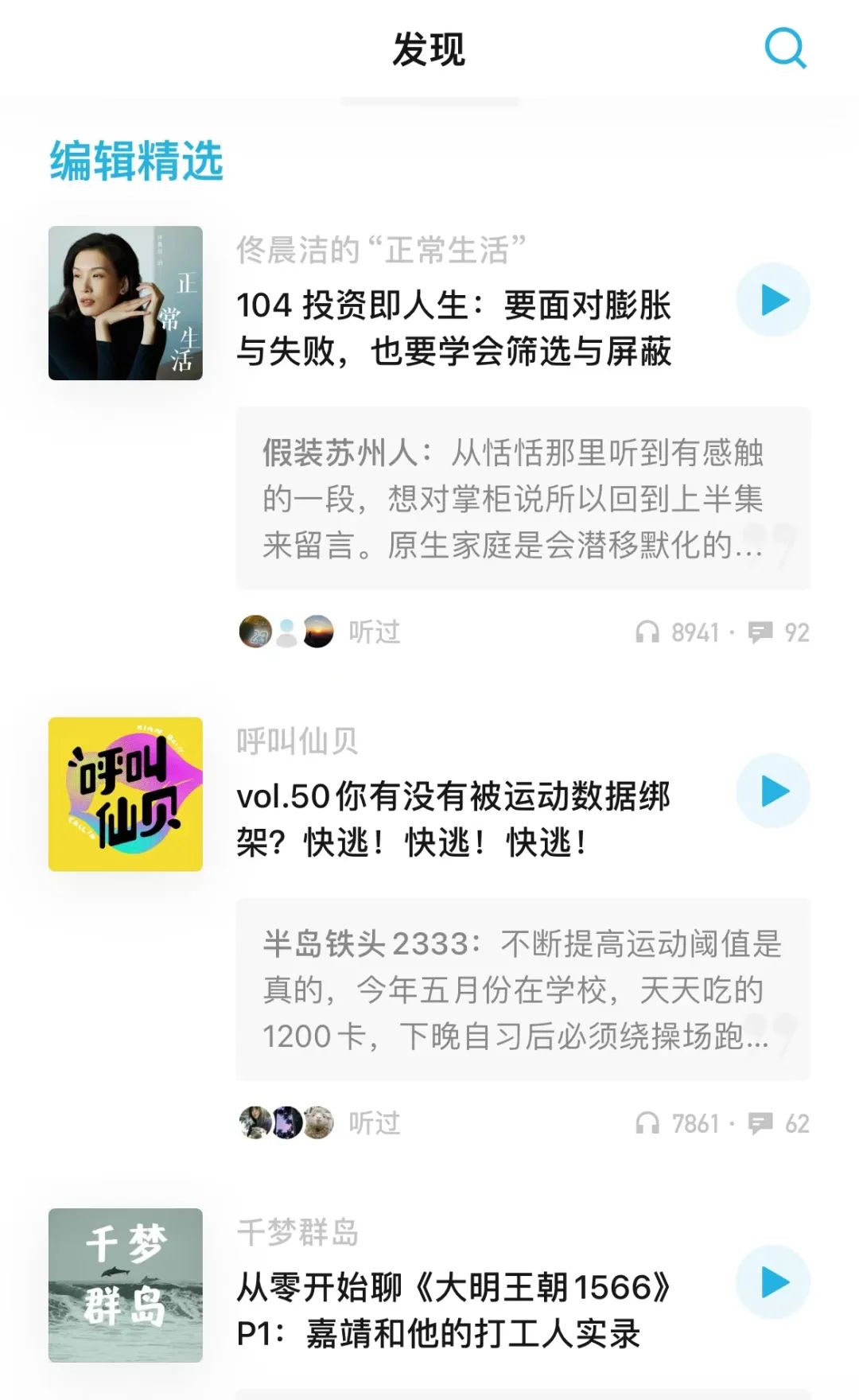Screen dimensions: 859x1400
Task: Open episode titled 104 投资即人生
Action: [454, 328]
